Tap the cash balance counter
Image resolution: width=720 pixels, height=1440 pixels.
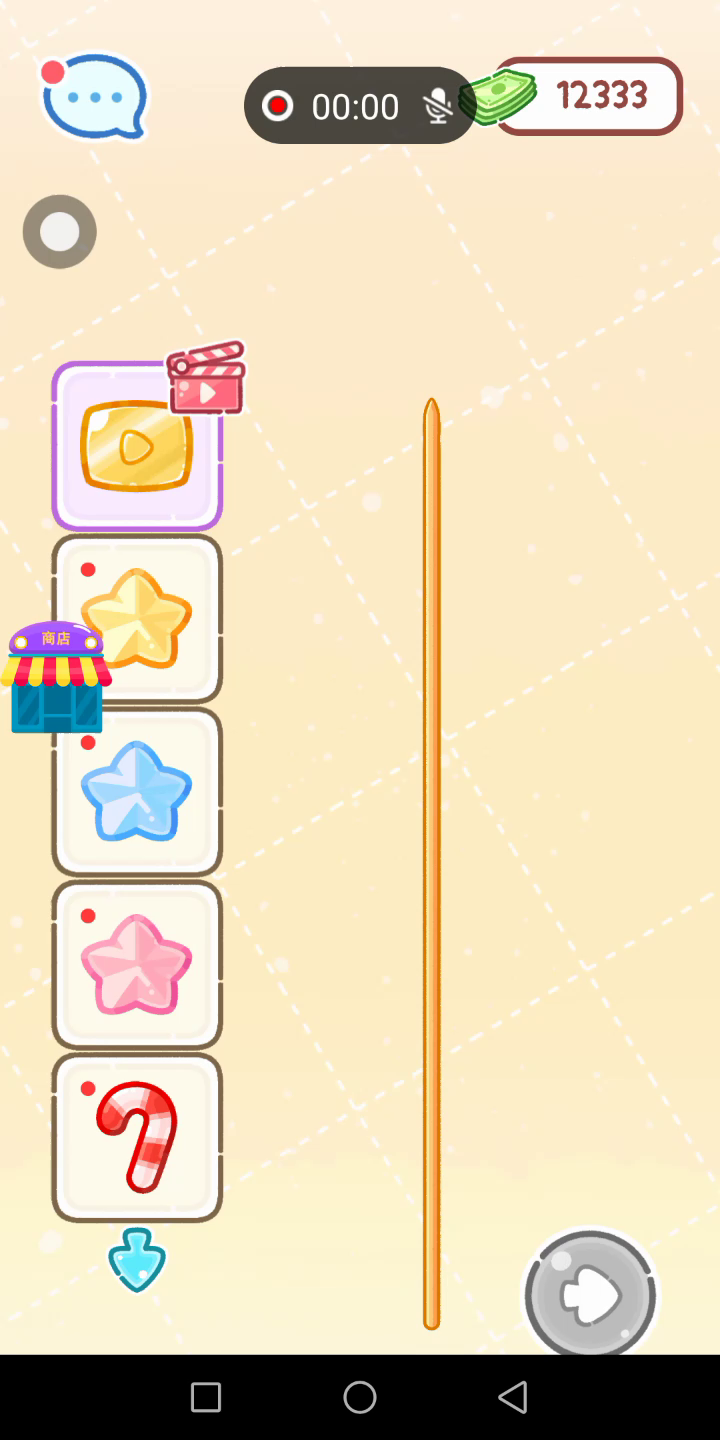click(587, 96)
